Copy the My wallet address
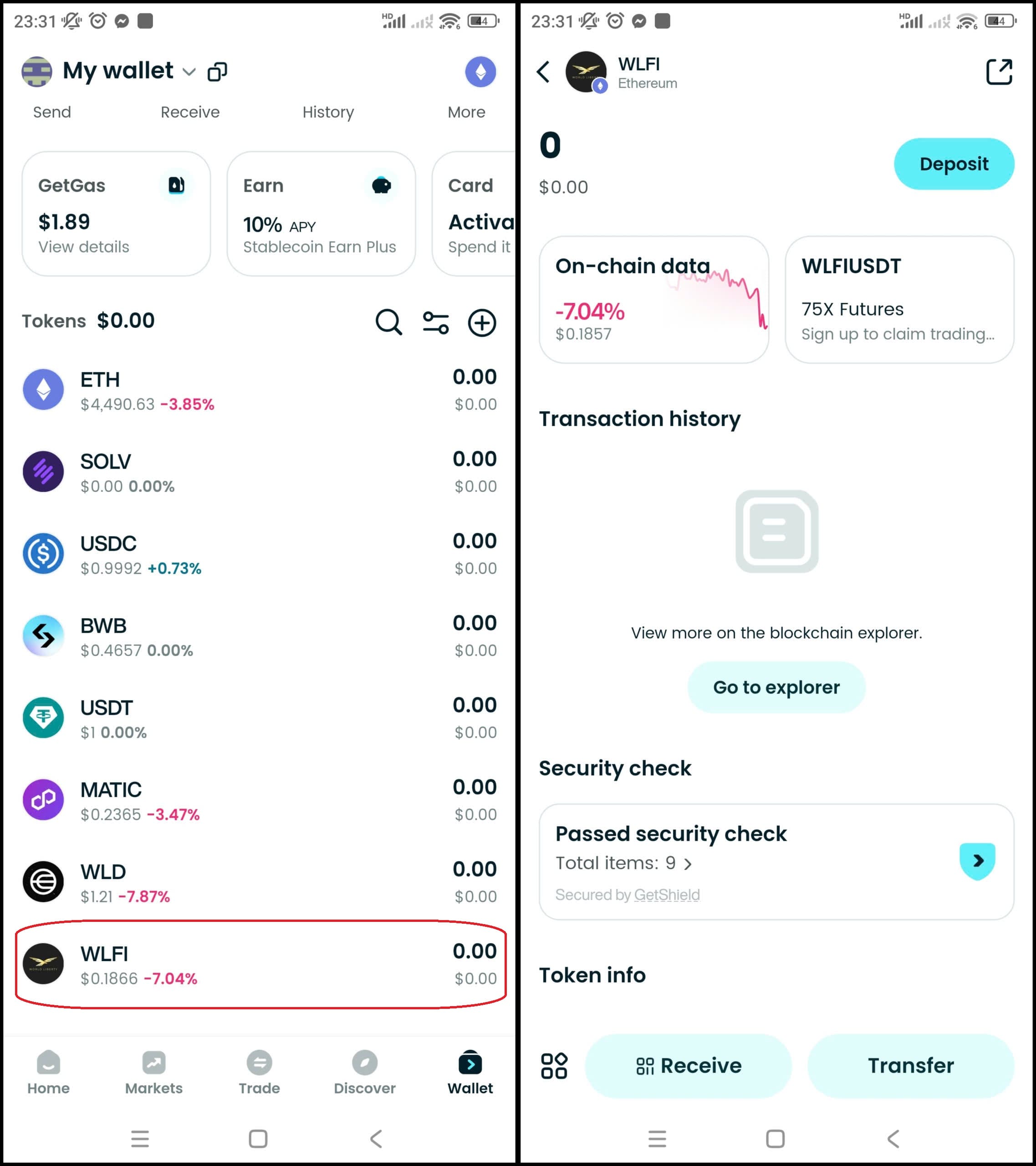1036x1166 pixels. (217, 72)
